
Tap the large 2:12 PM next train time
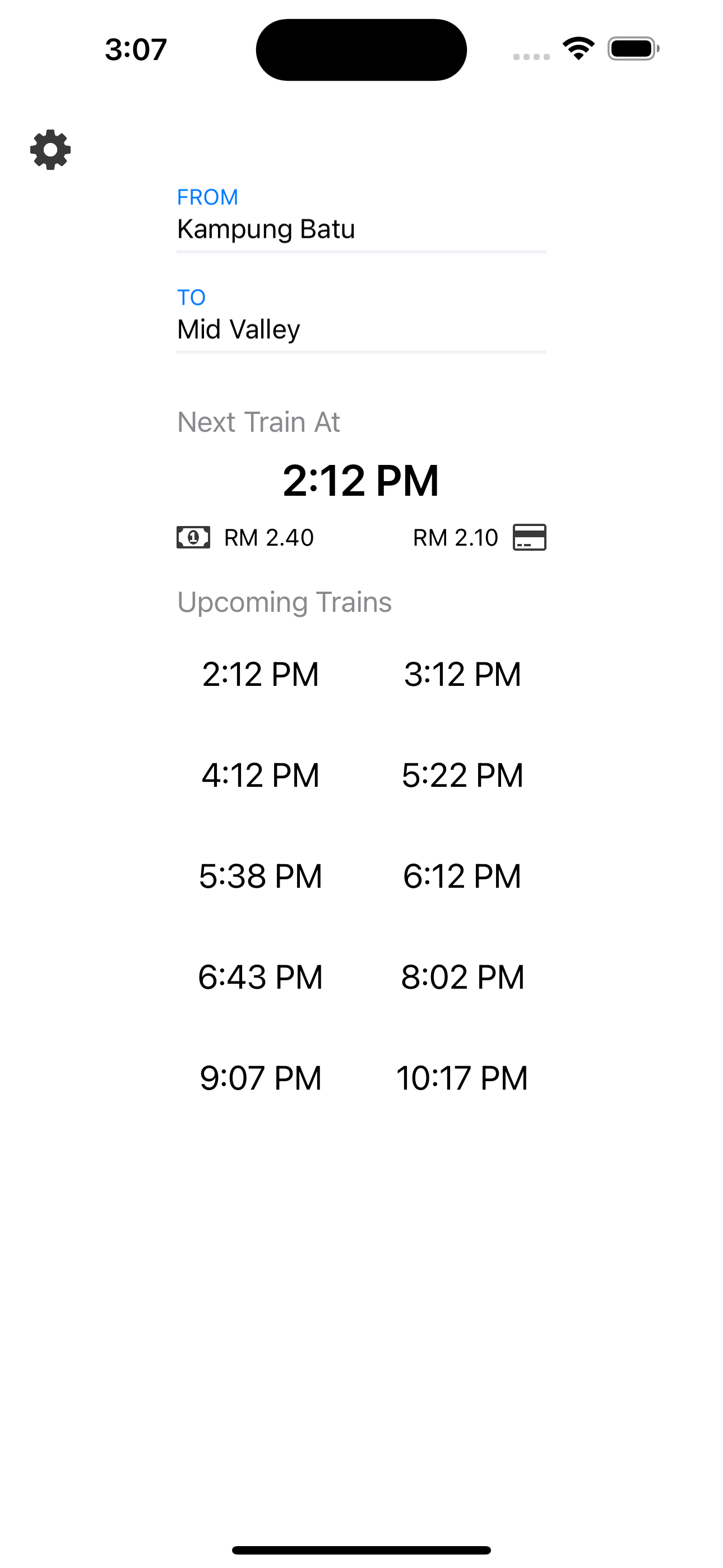[x=361, y=479]
